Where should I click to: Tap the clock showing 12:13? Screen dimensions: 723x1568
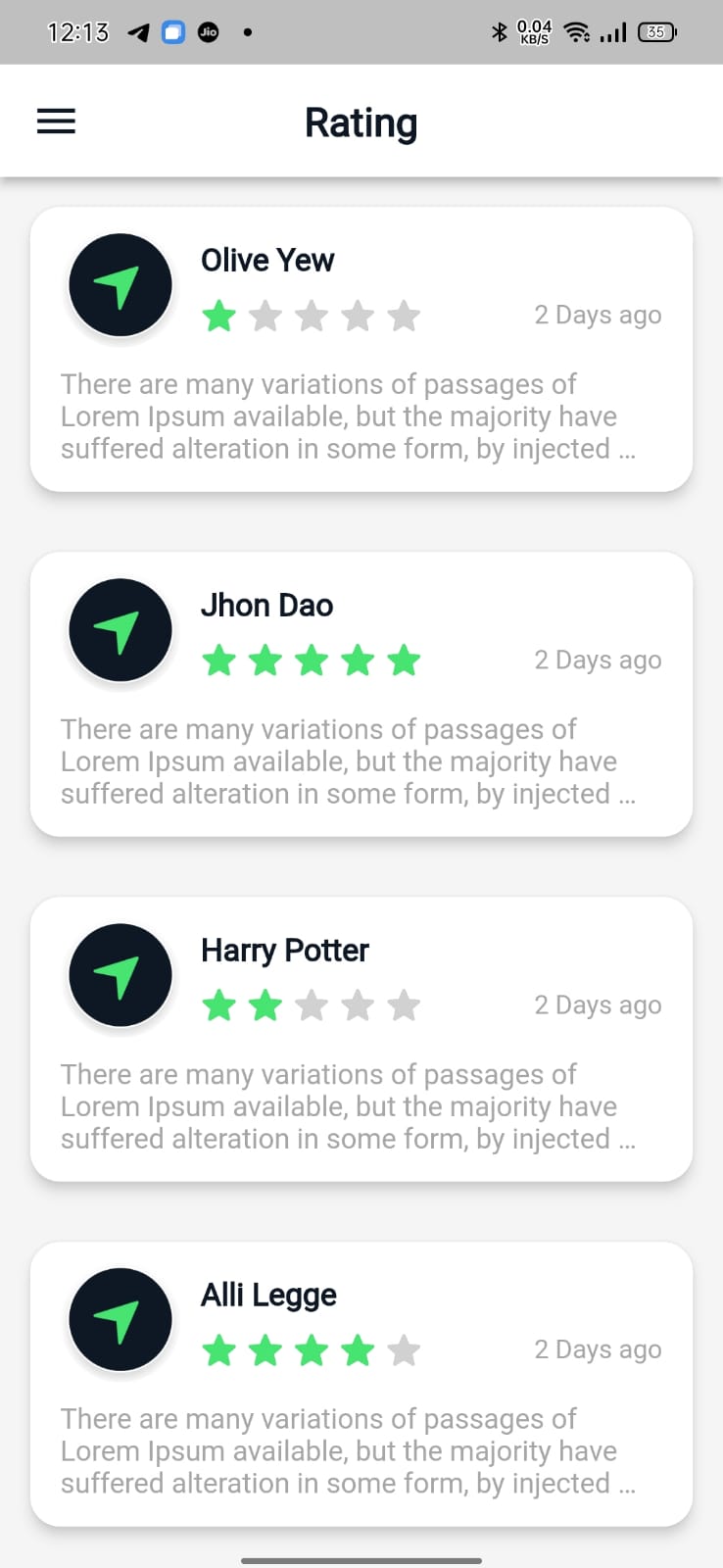pos(77,31)
